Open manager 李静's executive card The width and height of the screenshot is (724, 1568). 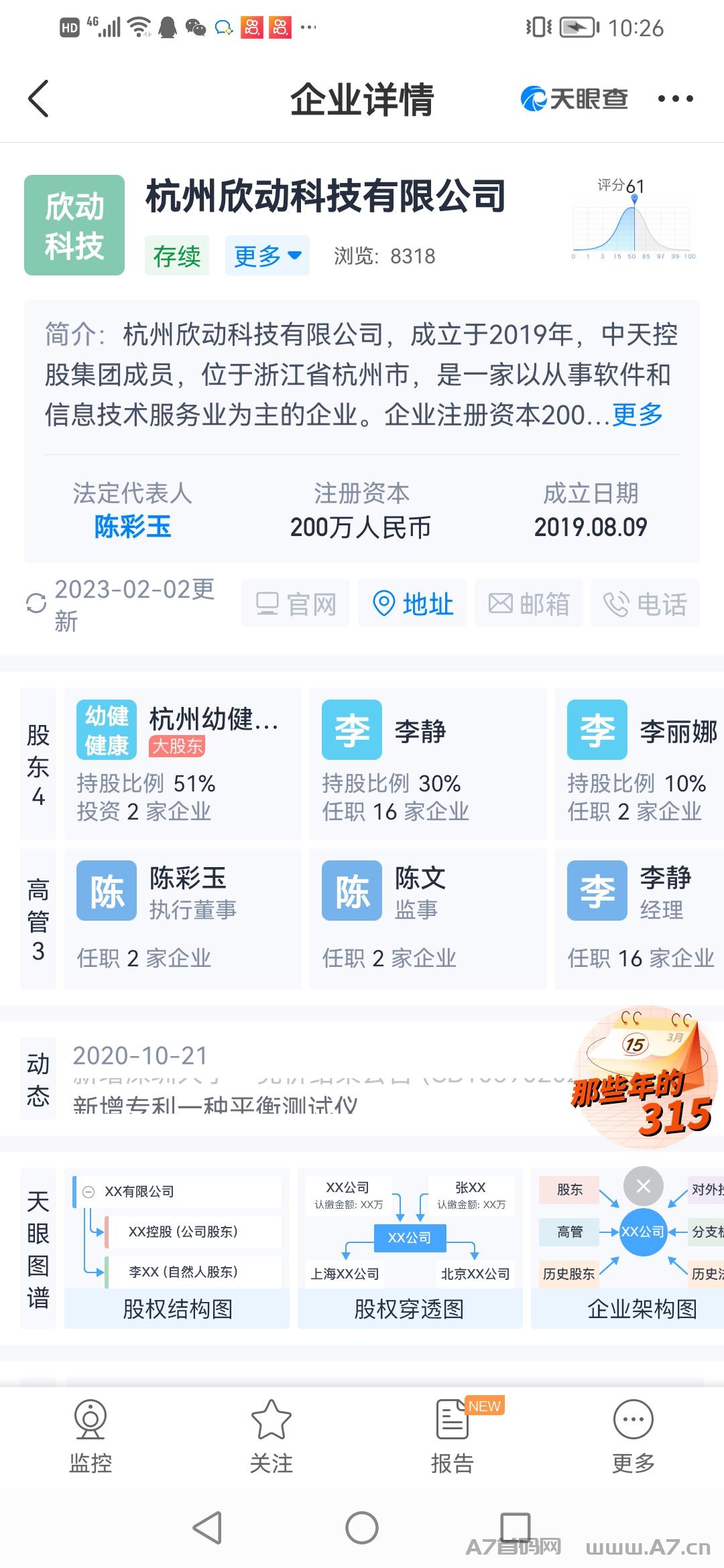coord(640,919)
